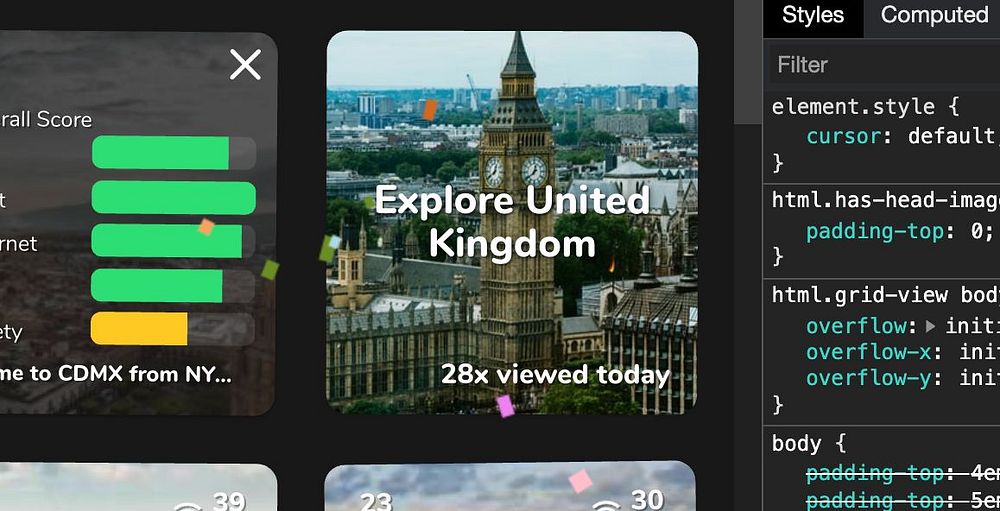Focus the styles Filter field
This screenshot has height=511, width=1000.
coord(880,65)
